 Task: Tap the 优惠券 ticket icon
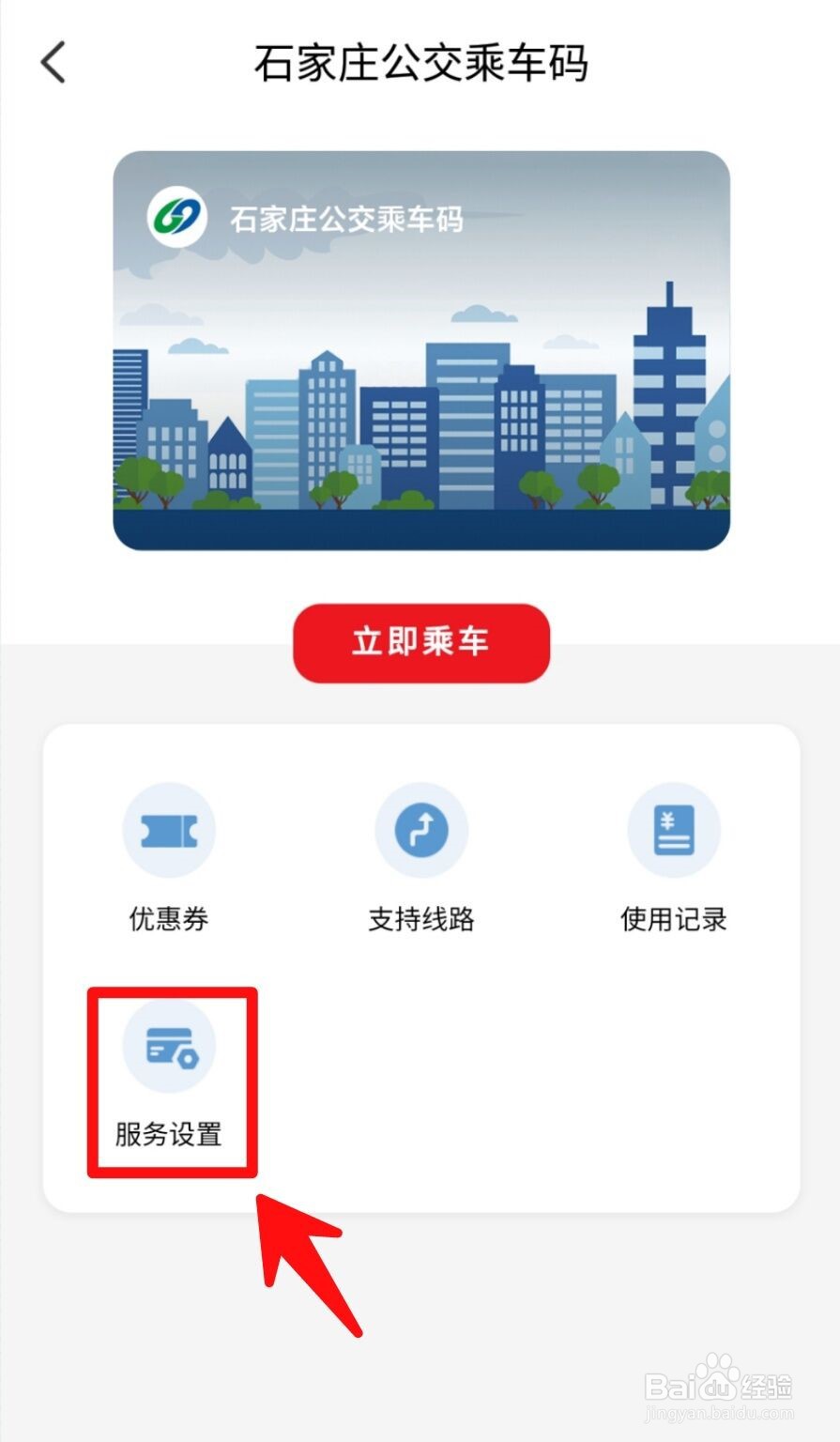tap(169, 829)
